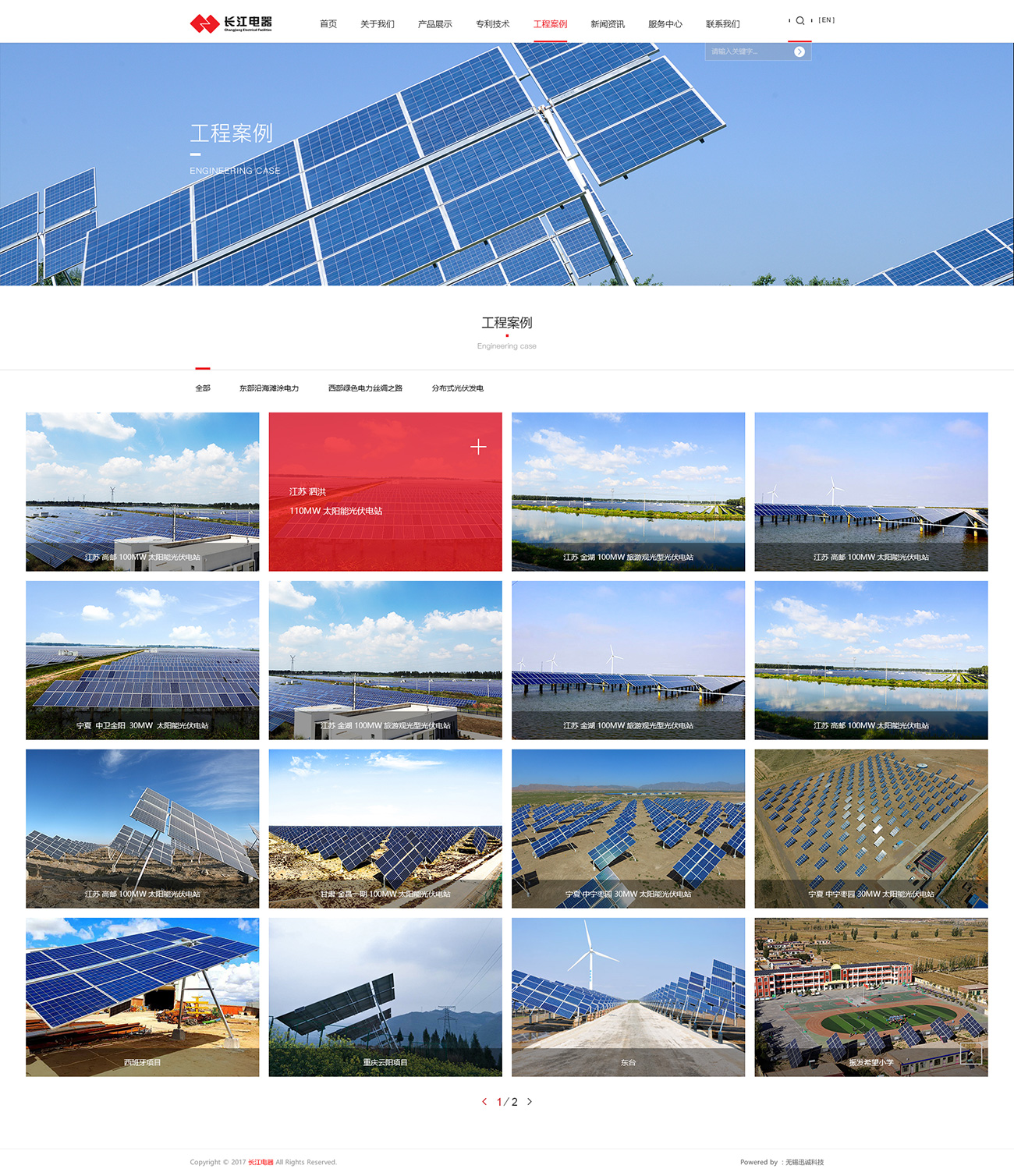Select the 分布式光伏发电 category
Image resolution: width=1014 pixels, height=1176 pixels.
click(458, 388)
